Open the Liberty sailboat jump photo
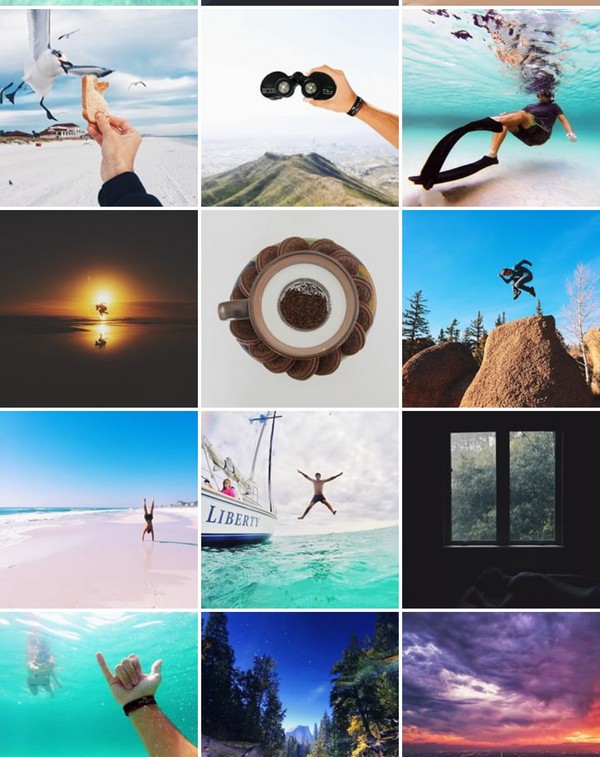 coord(300,509)
